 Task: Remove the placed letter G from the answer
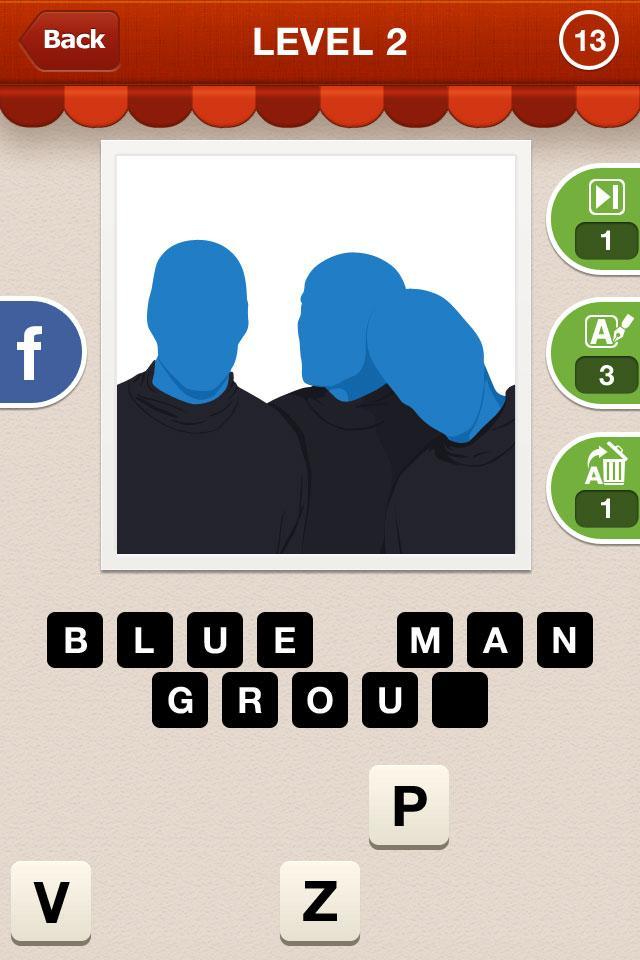(180, 700)
